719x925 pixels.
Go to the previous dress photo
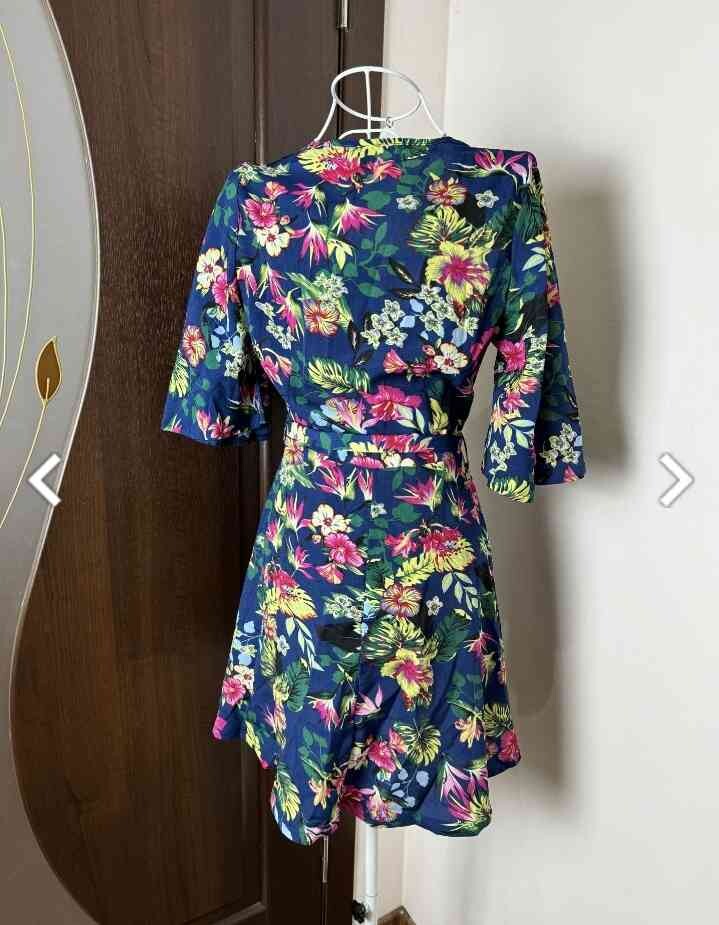tap(44, 479)
